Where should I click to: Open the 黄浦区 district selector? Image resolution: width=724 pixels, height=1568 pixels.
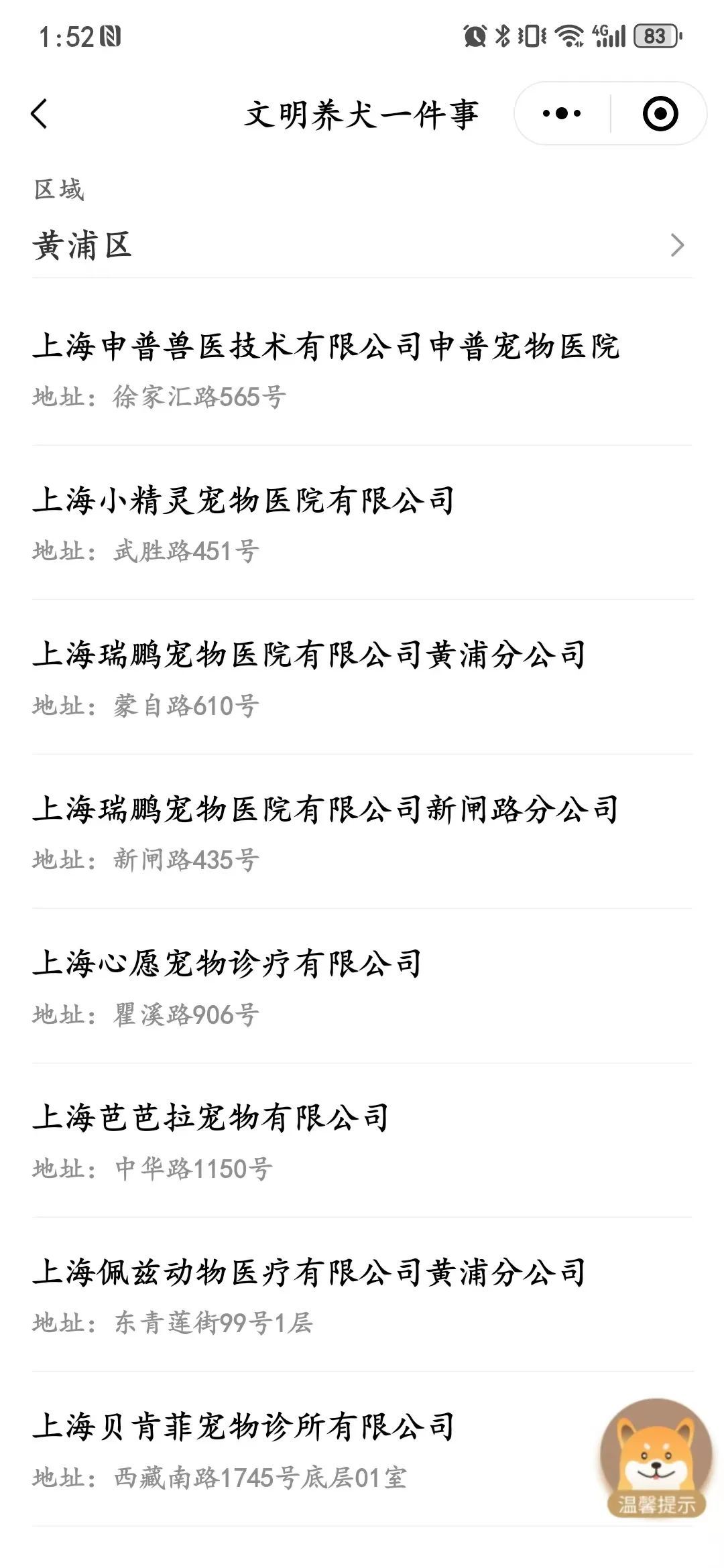(362, 245)
